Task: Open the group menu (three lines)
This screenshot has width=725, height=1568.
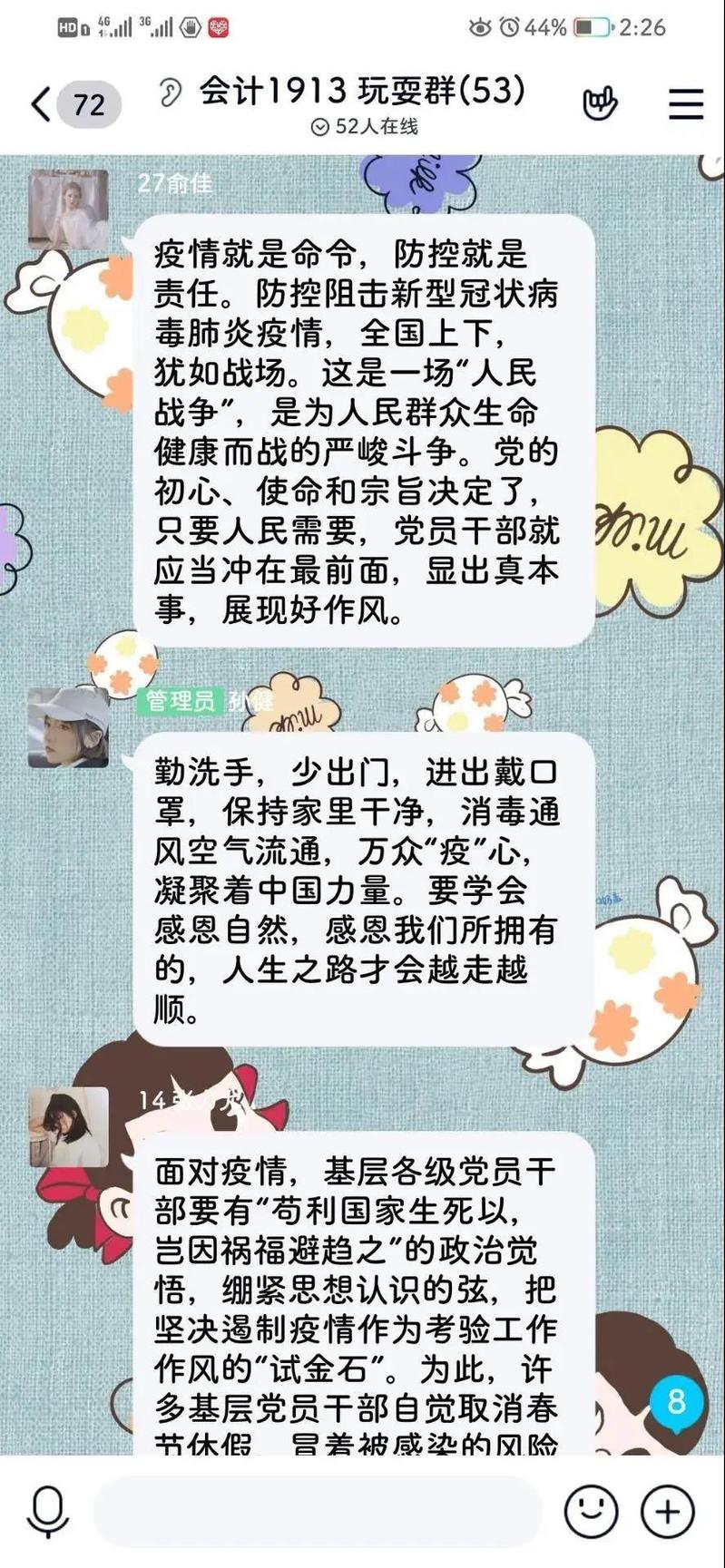Action: tap(686, 104)
